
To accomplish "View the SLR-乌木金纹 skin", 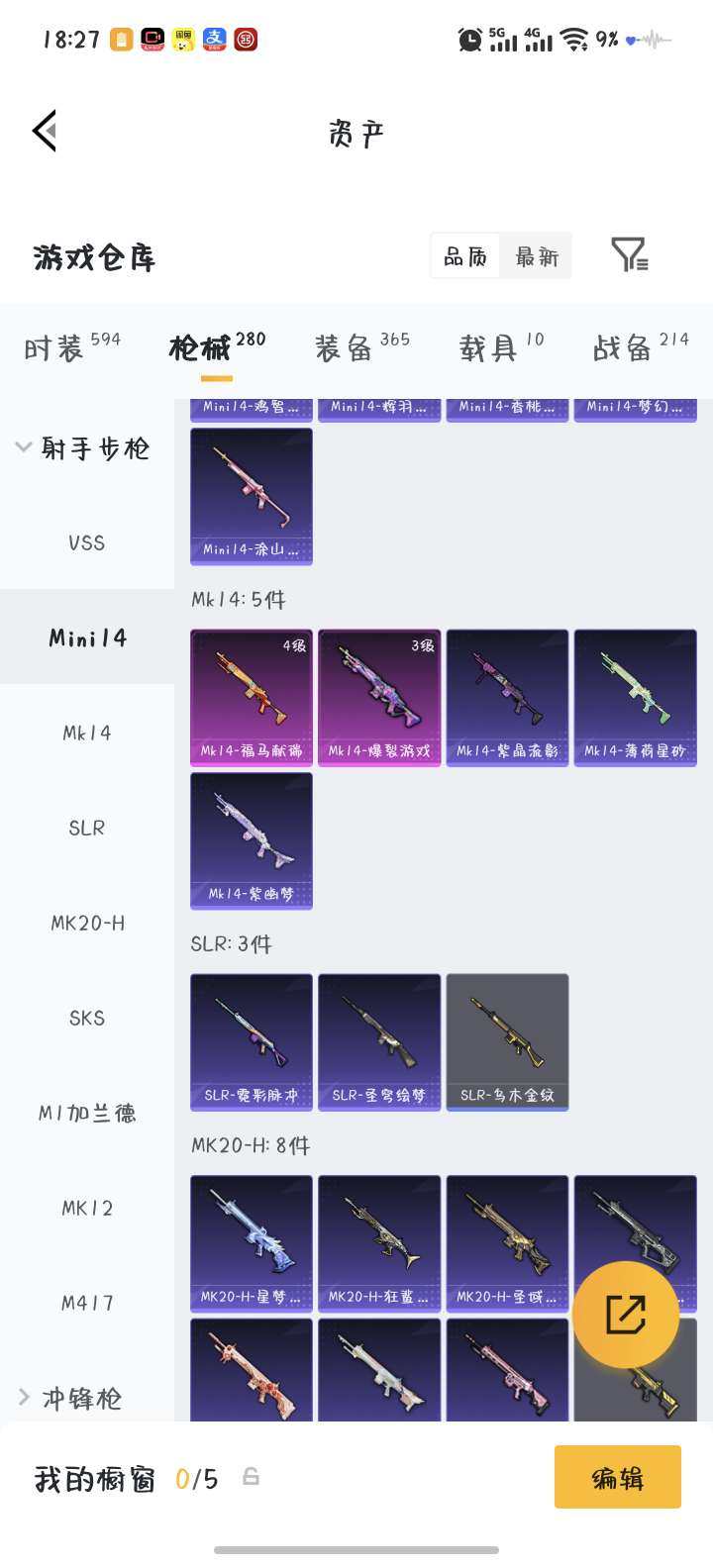I will [x=507, y=1041].
